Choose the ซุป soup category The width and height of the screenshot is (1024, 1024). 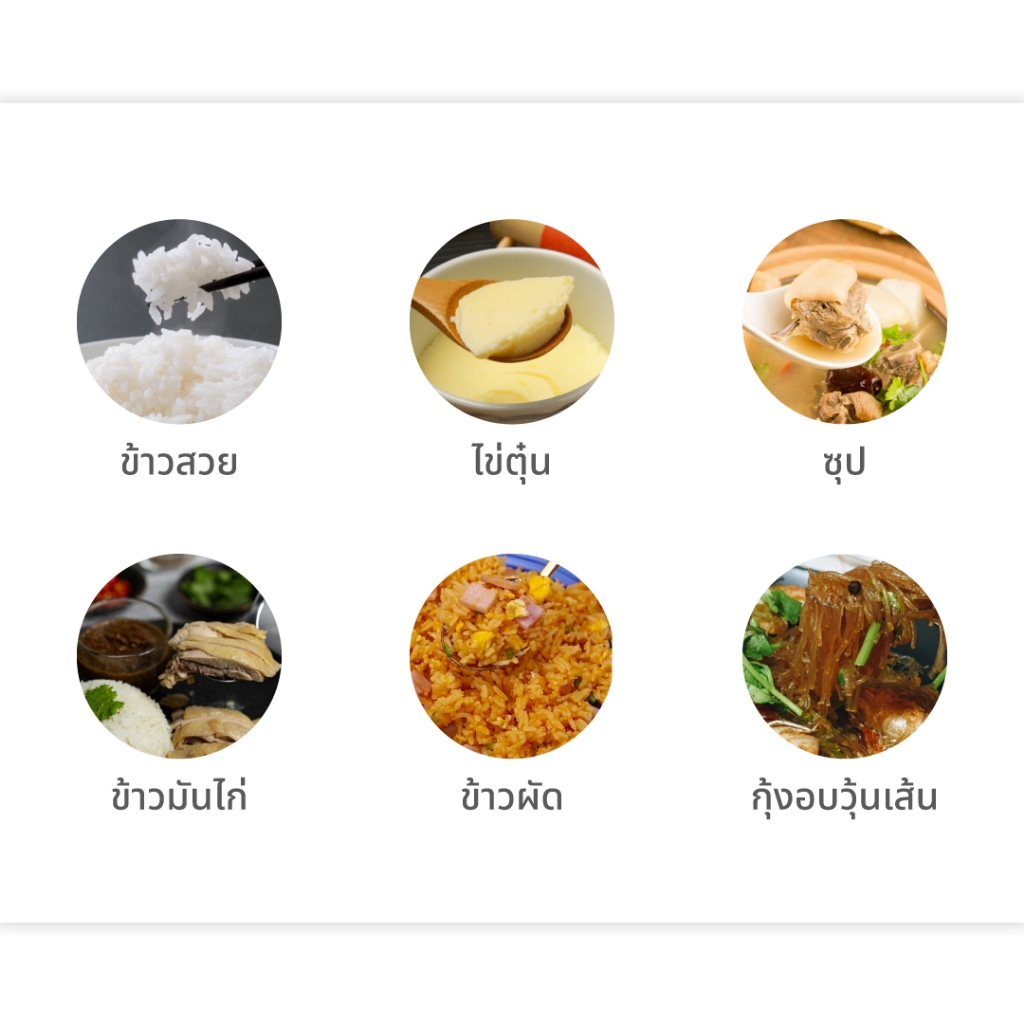click(x=844, y=322)
